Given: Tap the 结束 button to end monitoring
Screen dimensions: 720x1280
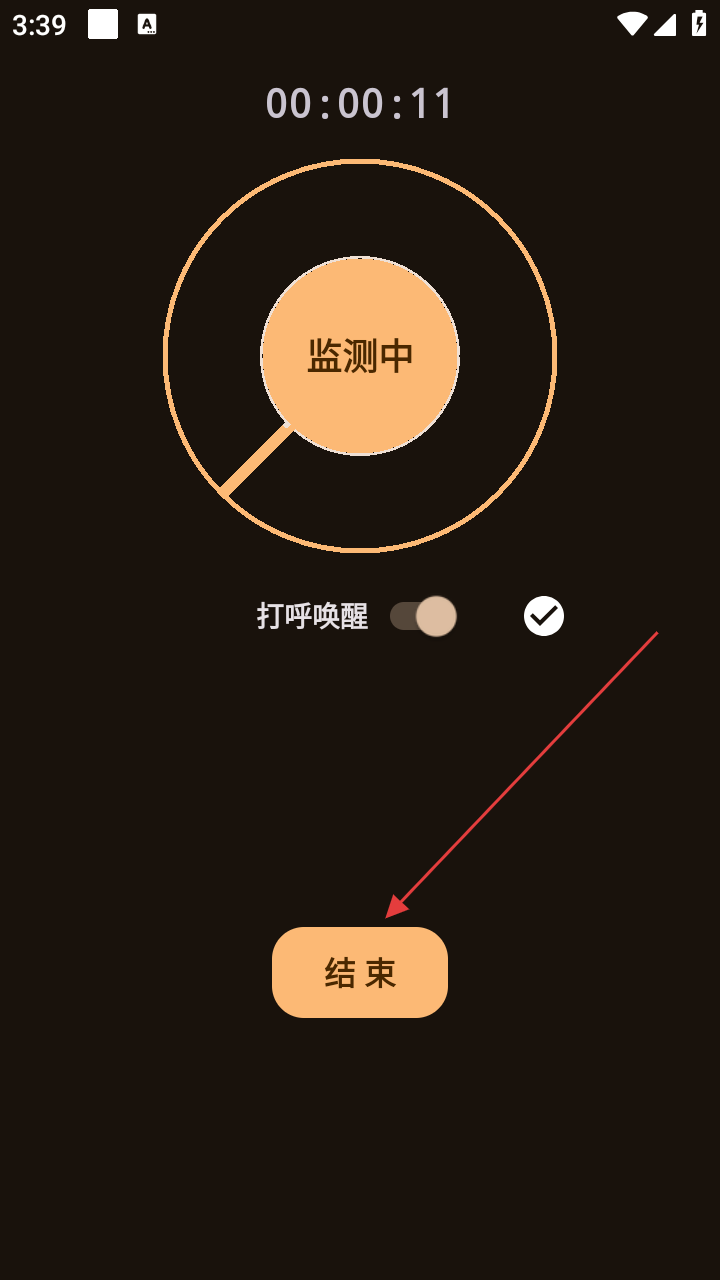Looking at the screenshot, I should tap(360, 972).
